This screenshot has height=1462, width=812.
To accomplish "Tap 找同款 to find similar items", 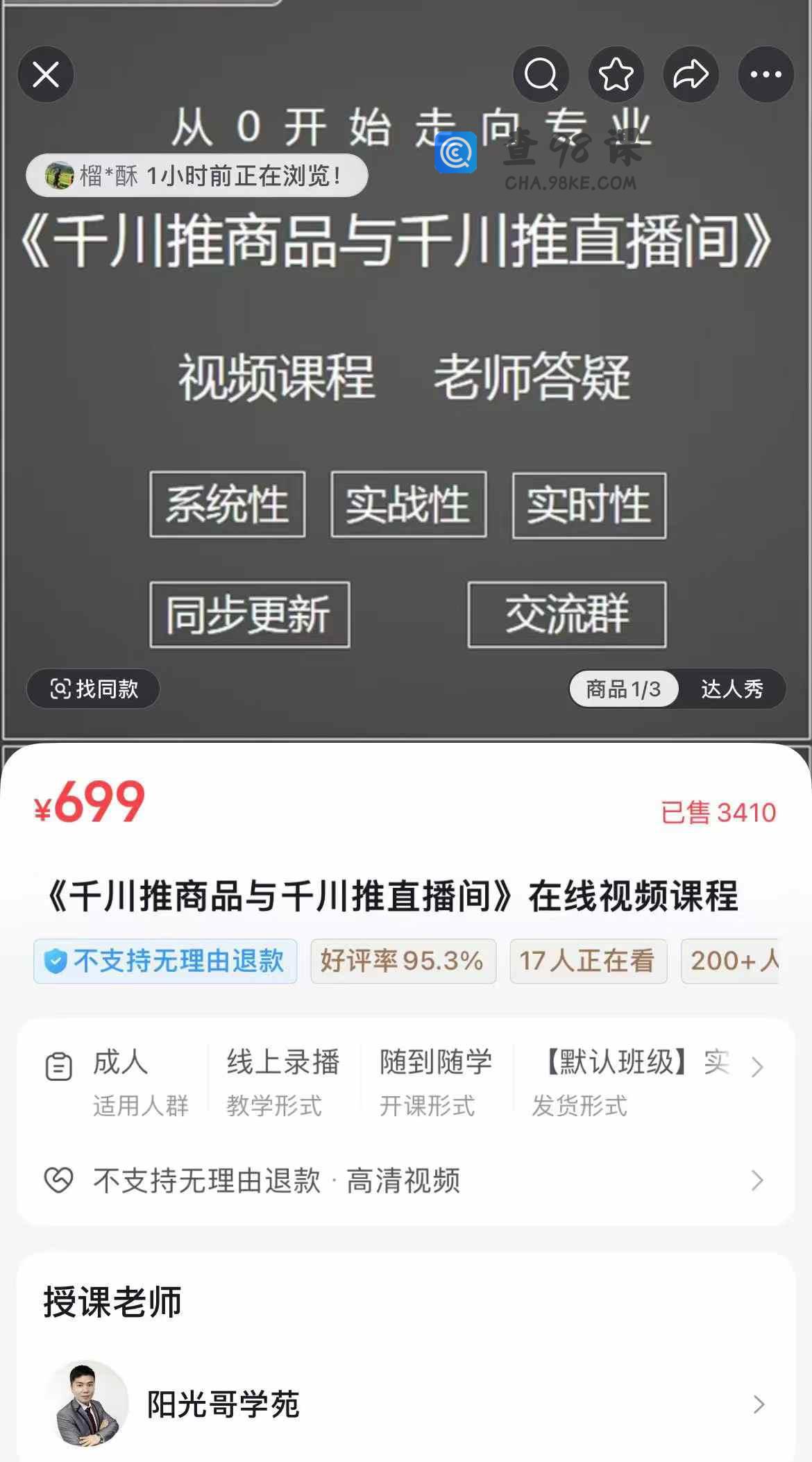I will click(x=93, y=689).
